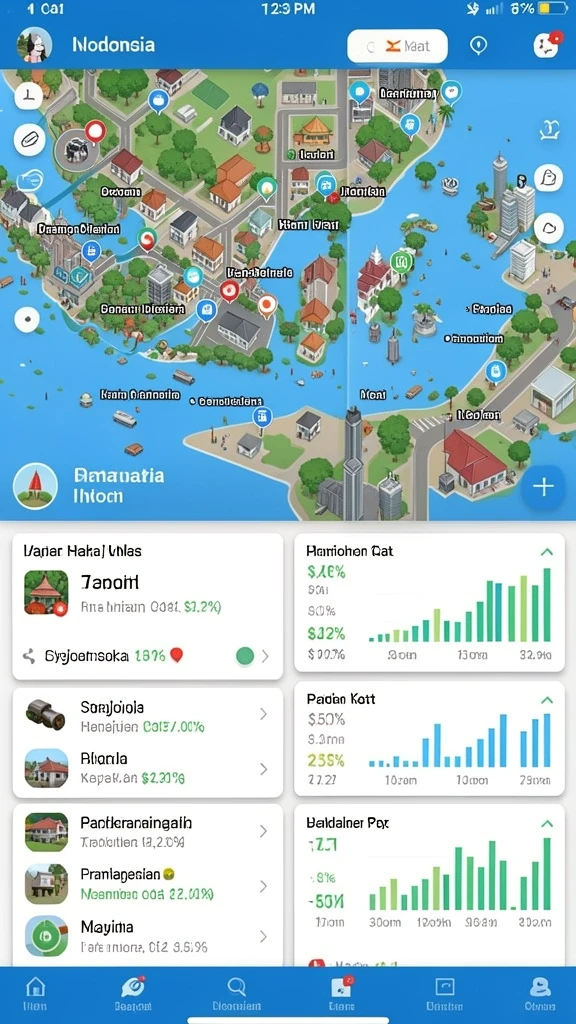Collapse the Hamiohen Qat chart
This screenshot has height=1024, width=576.
coord(547,552)
